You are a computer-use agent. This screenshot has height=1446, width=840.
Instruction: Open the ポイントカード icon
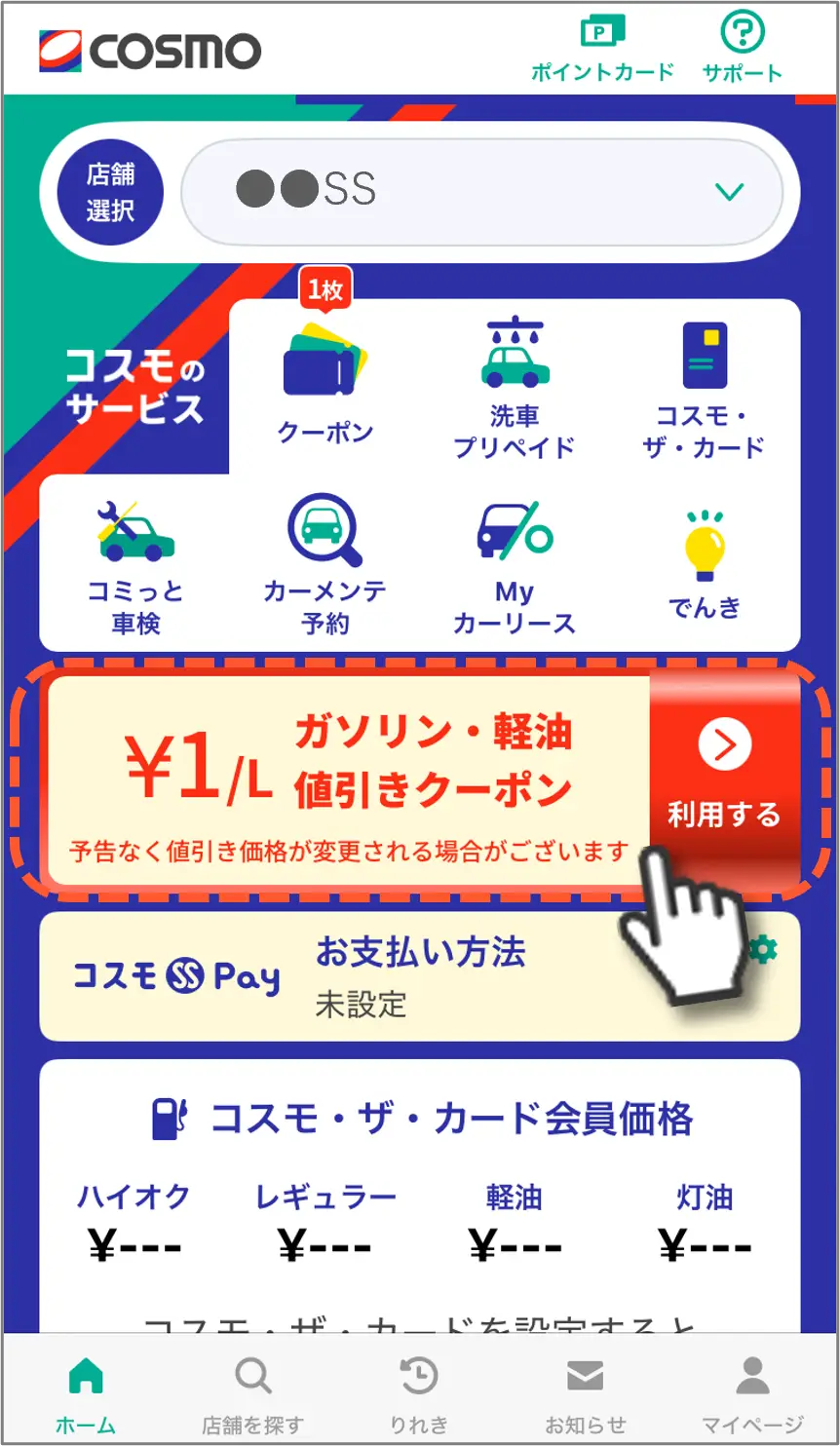pyautogui.click(x=602, y=47)
